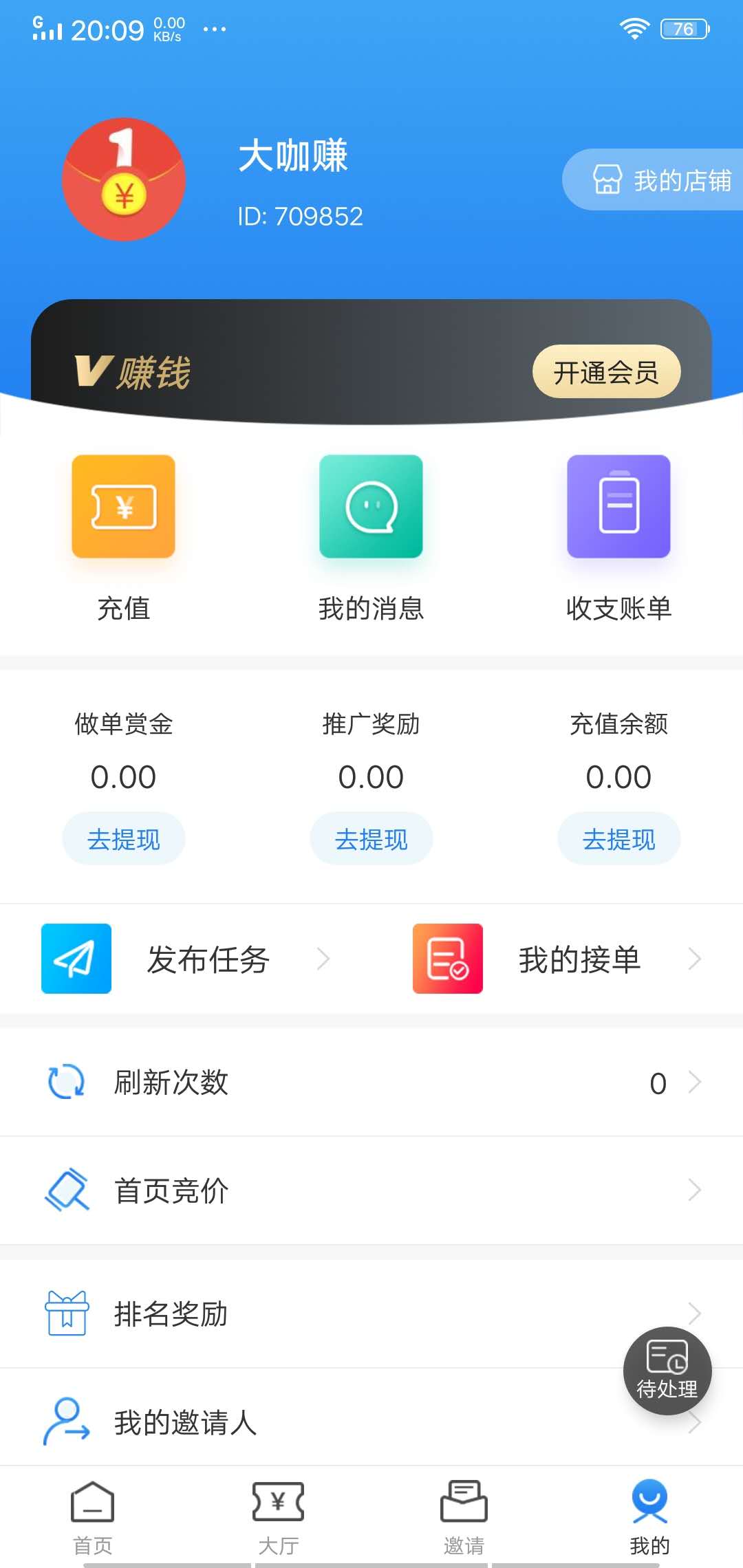This screenshot has width=743, height=1568.
Task: Tap the 待处理 pending floating button
Action: (666, 1371)
